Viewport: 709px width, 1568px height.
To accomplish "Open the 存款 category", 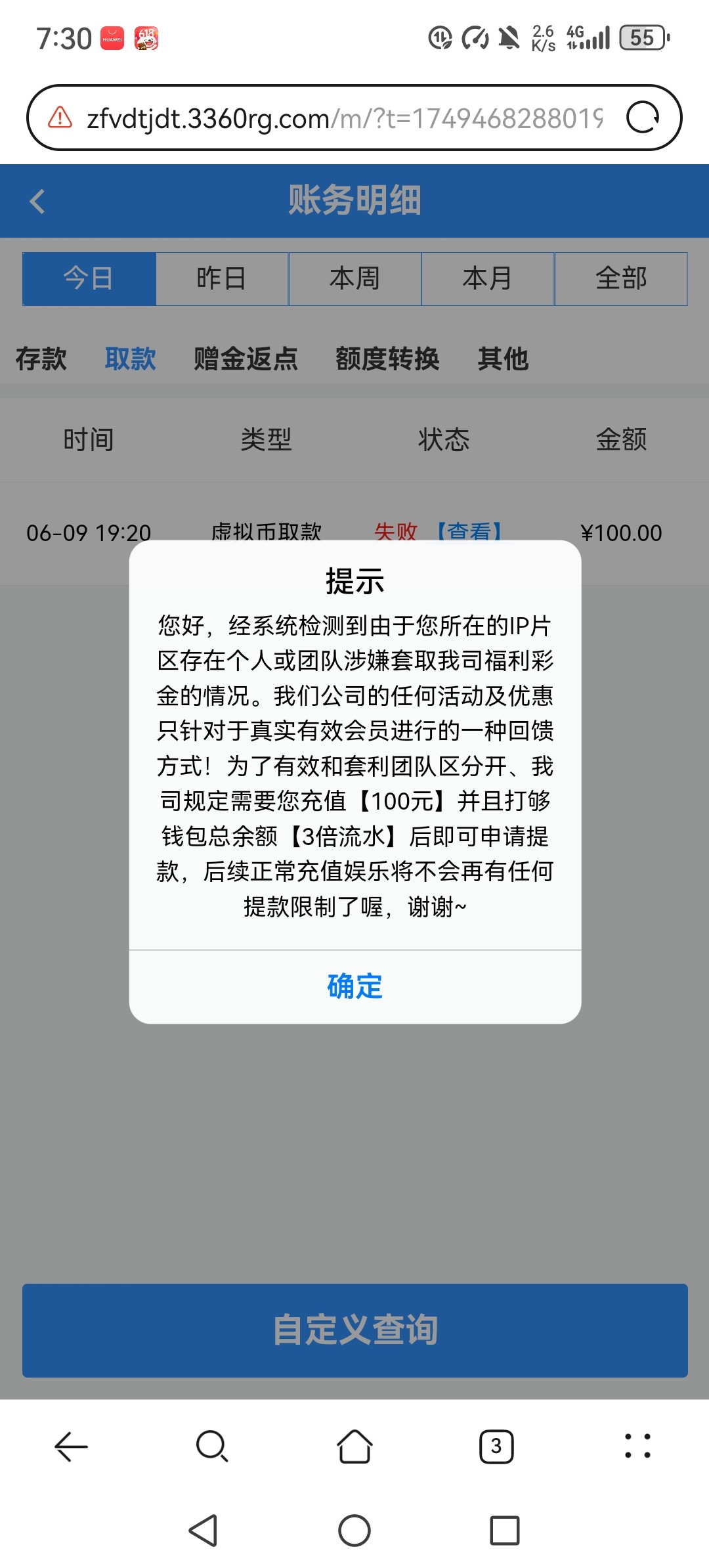I will click(41, 359).
